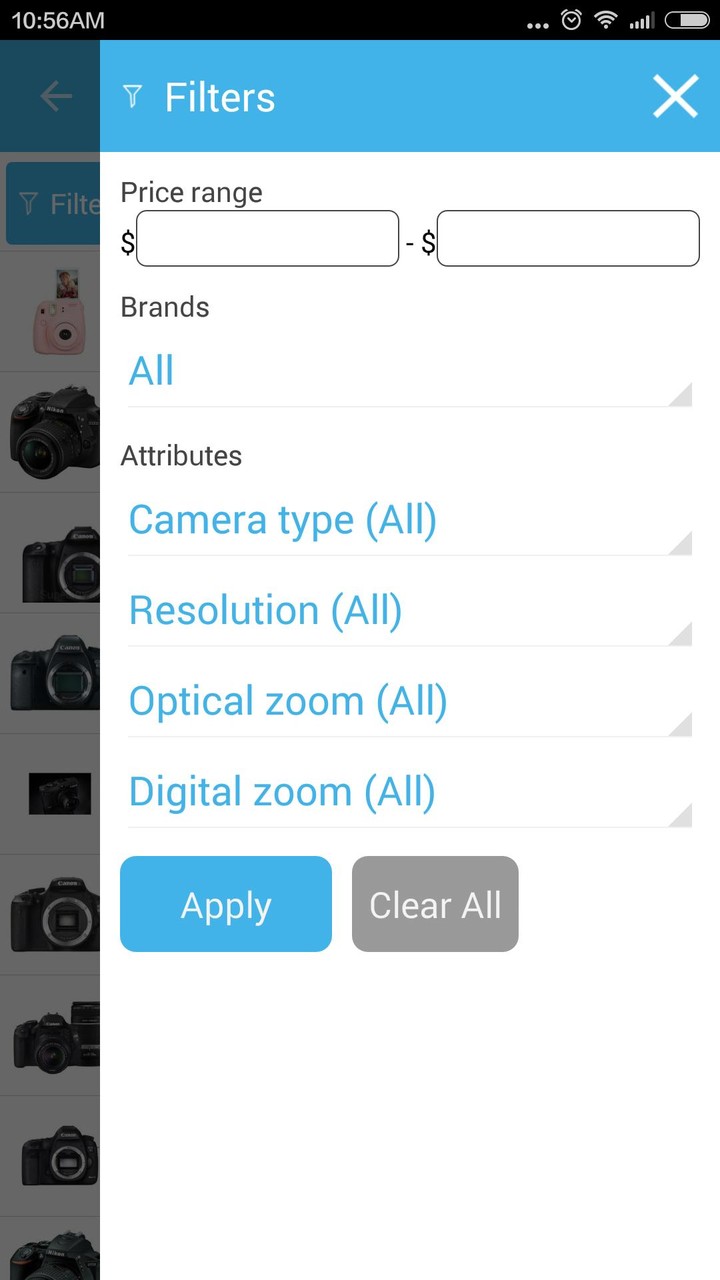This screenshot has height=1280, width=720.
Task: Click the minimum price input field
Action: pos(267,238)
